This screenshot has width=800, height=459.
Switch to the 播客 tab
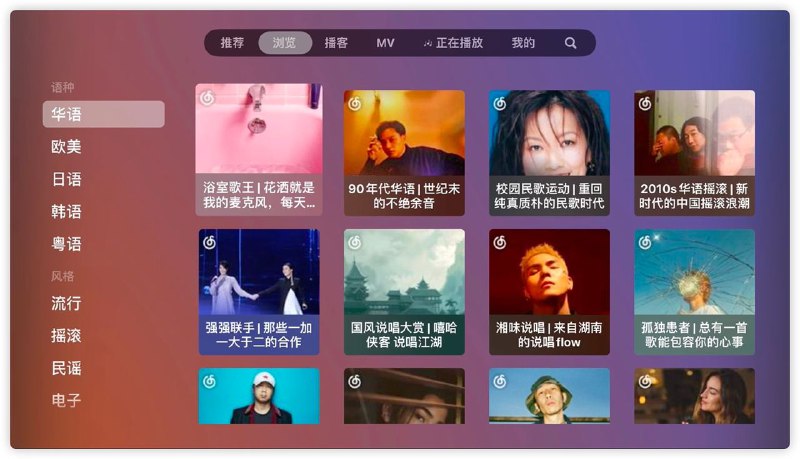tap(336, 43)
